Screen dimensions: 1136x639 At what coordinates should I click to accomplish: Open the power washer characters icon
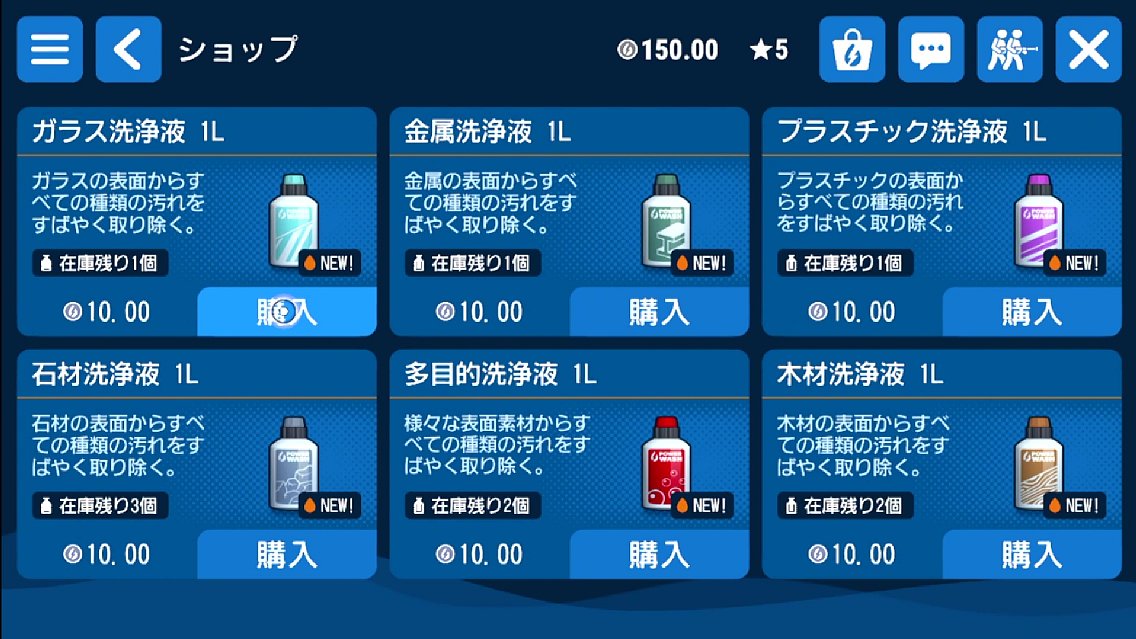(1009, 49)
